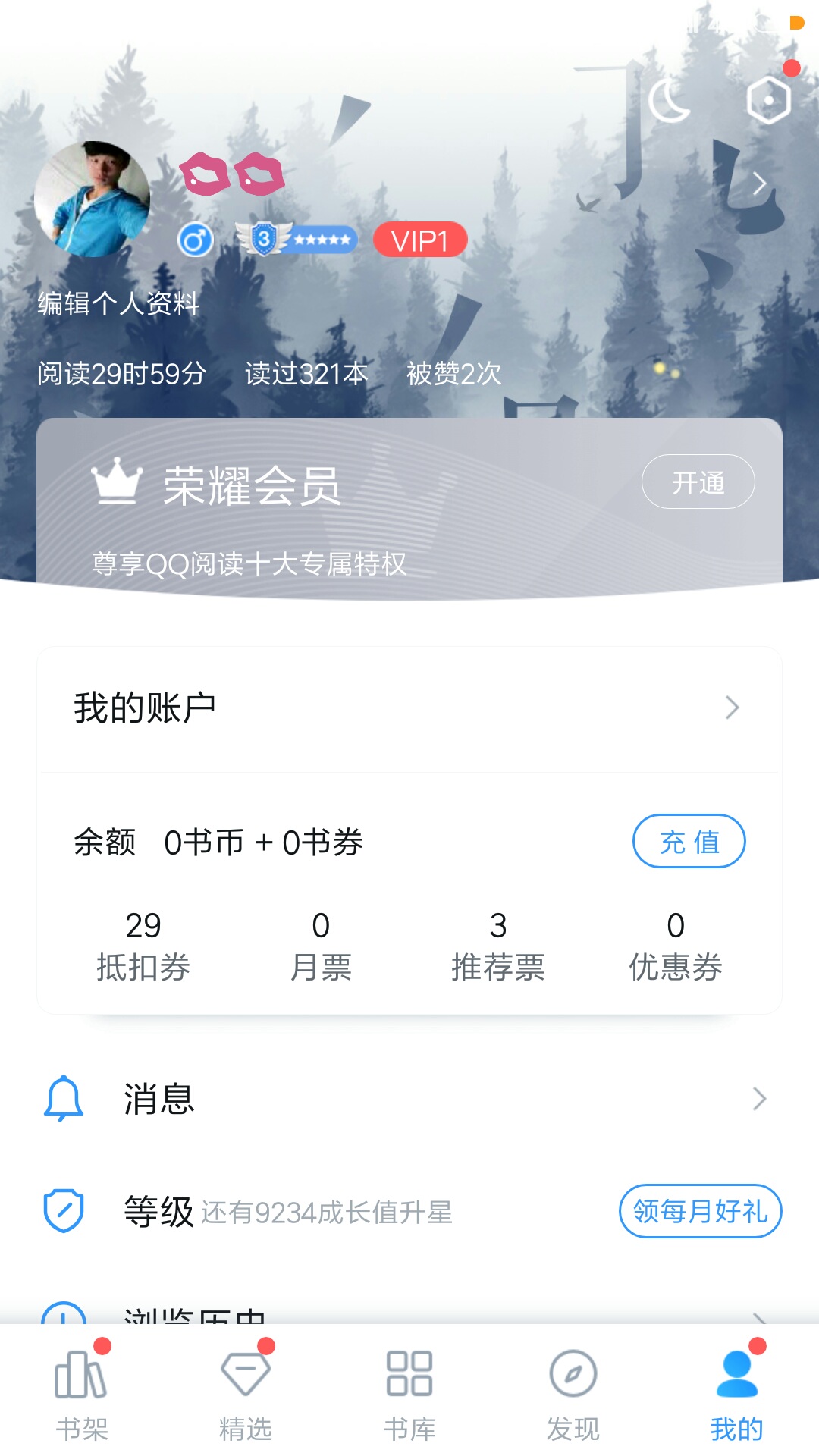Open 编辑个人资料 to edit profile
The image size is (819, 1456).
pyautogui.click(x=118, y=303)
